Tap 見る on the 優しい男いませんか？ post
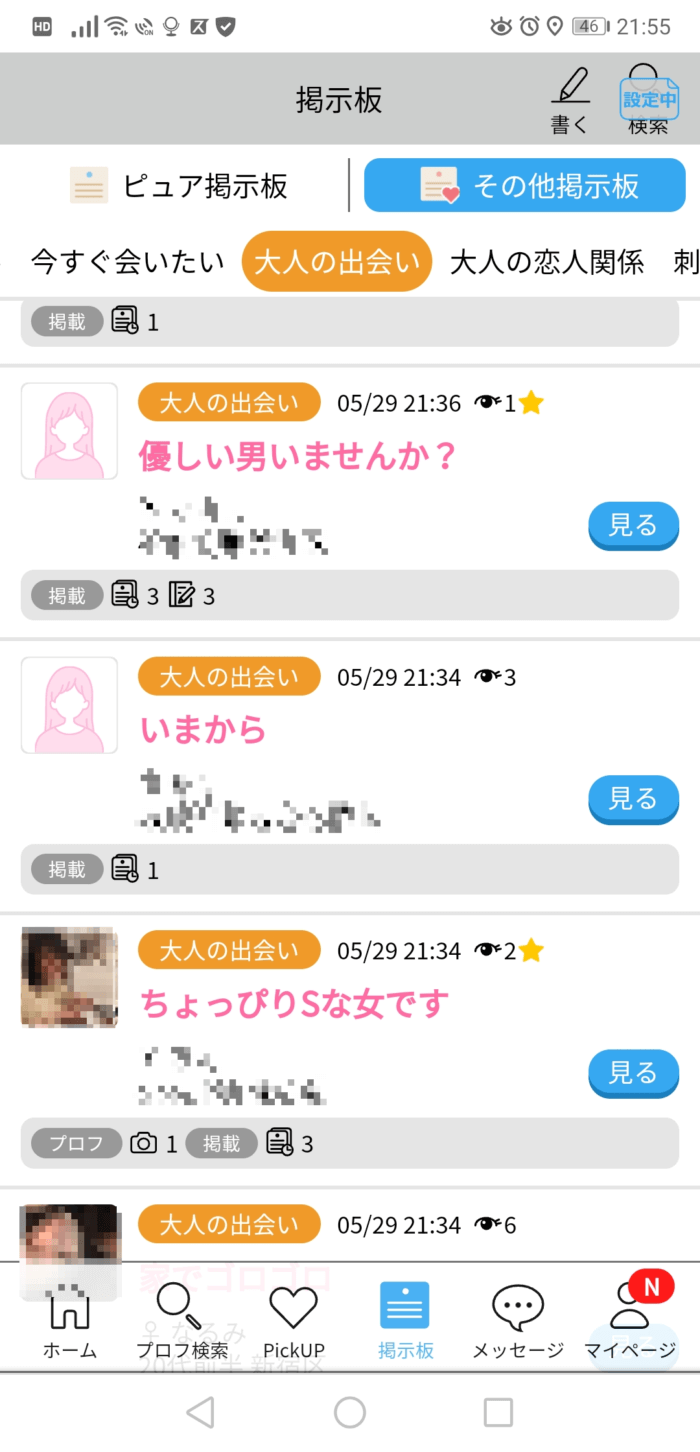The height and width of the screenshot is (1452, 700). (633, 526)
